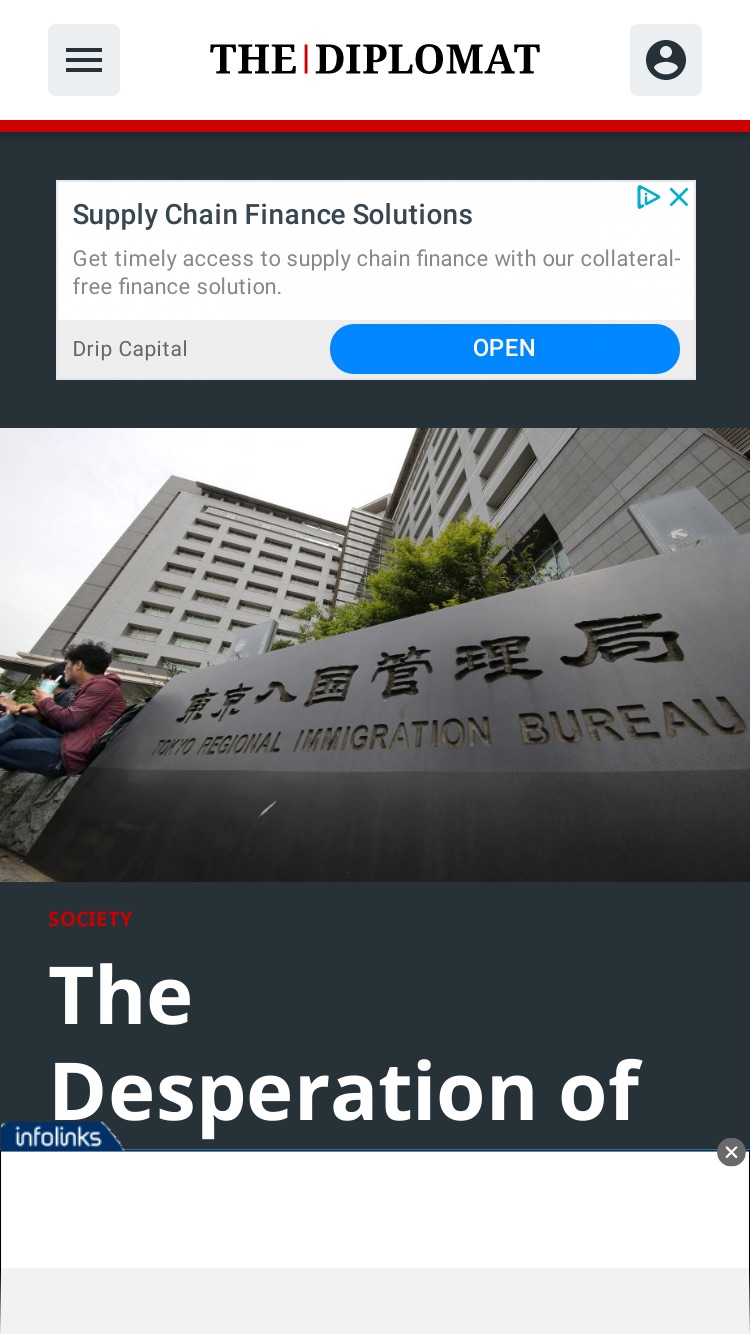Open the Supply Chain Finance Solutions ad headline
This screenshot has width=750, height=1334.
pos(272,215)
